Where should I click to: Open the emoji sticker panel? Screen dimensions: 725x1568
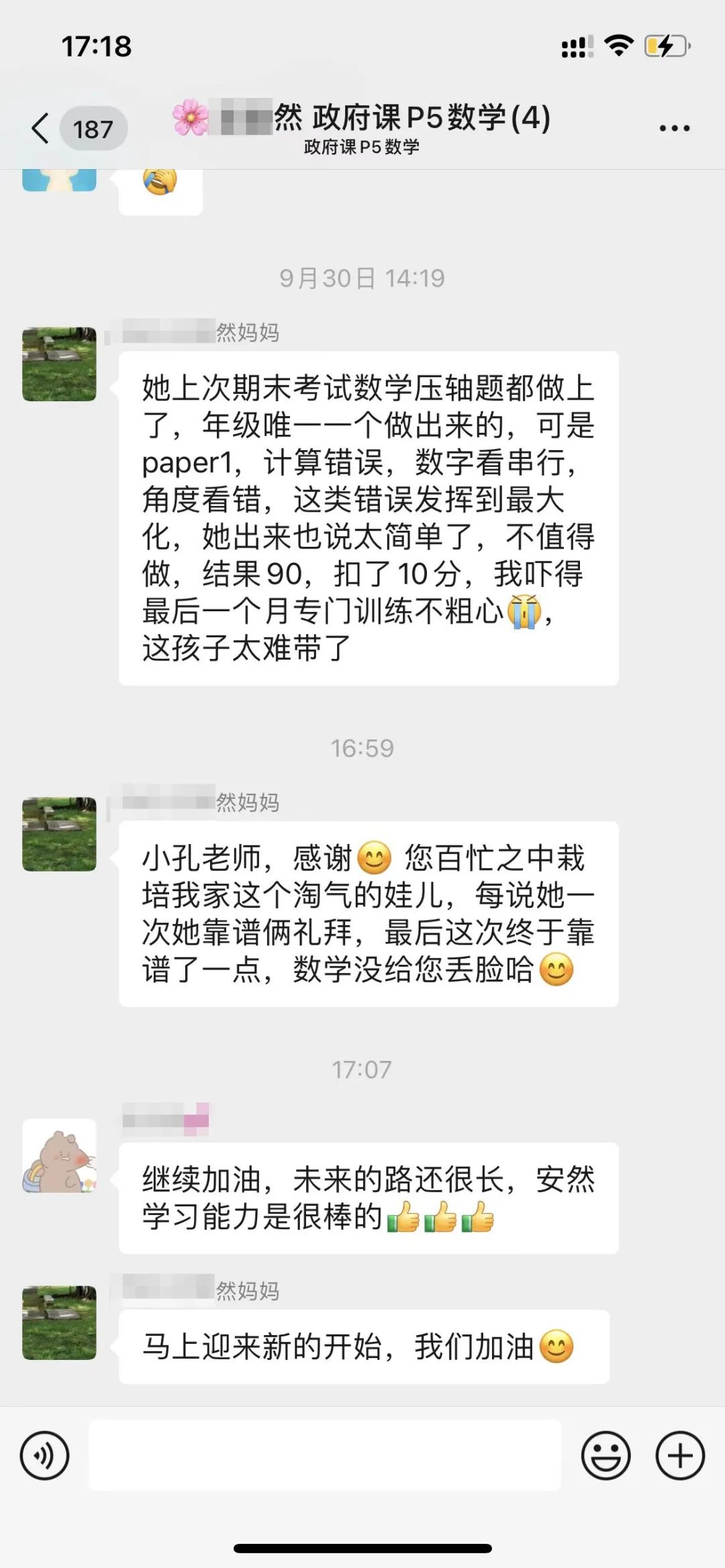(606, 1456)
